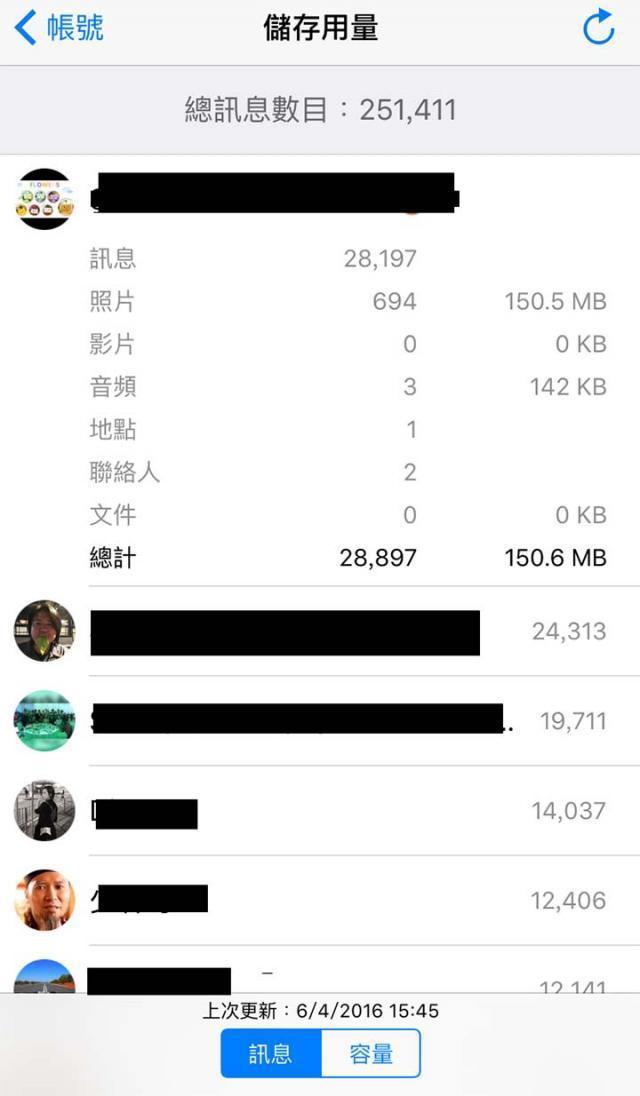640x1096 pixels.
Task: Refresh the storage usage data
Action: (598, 28)
